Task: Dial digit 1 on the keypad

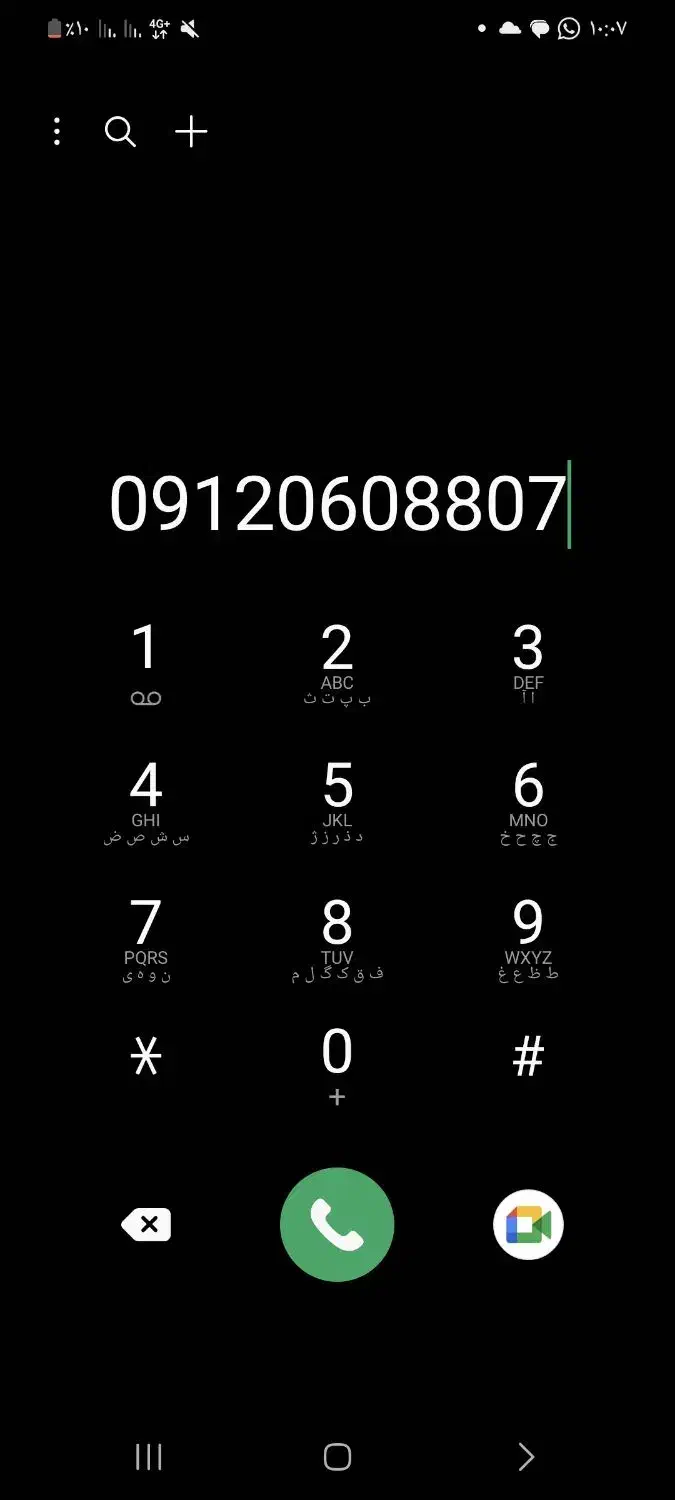Action: pos(146,664)
